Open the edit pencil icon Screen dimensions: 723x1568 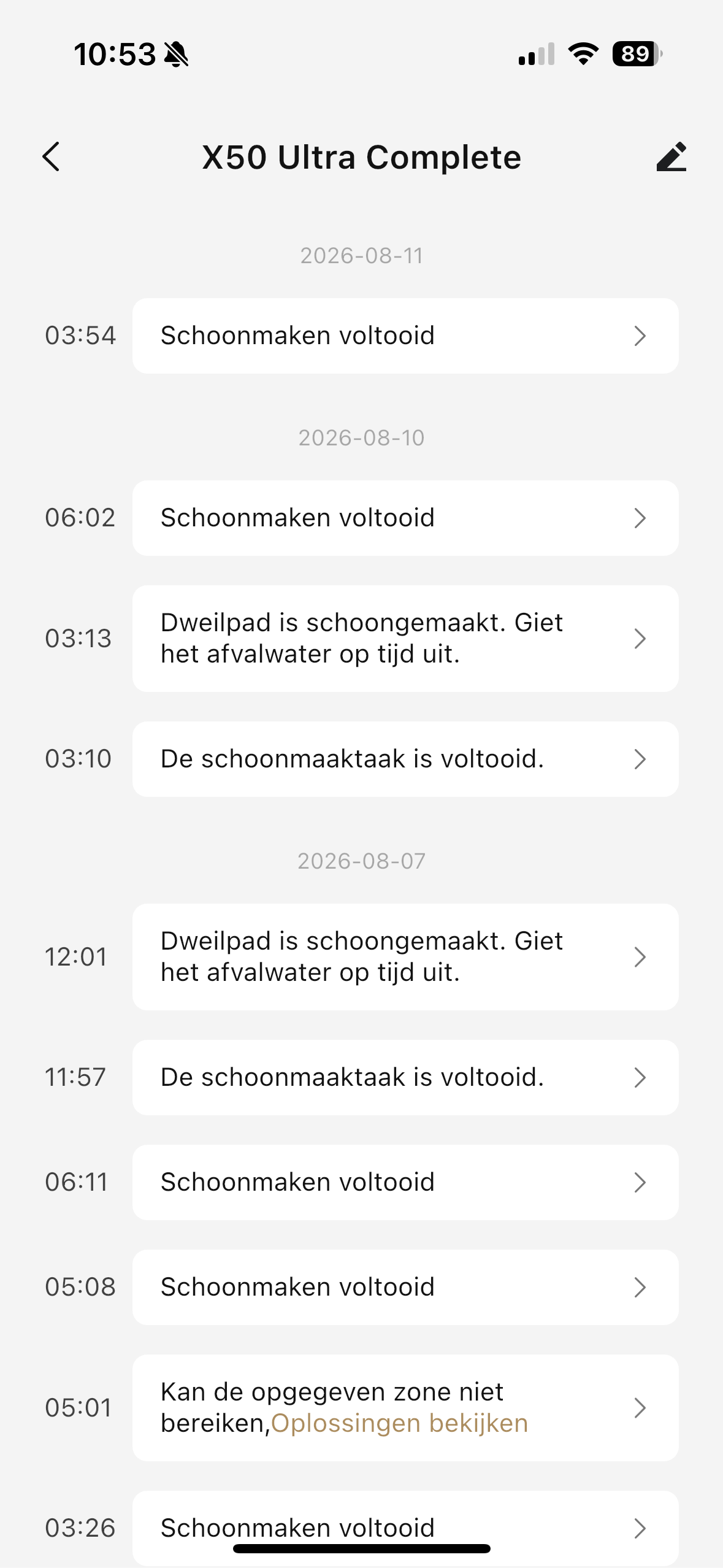[x=671, y=157]
